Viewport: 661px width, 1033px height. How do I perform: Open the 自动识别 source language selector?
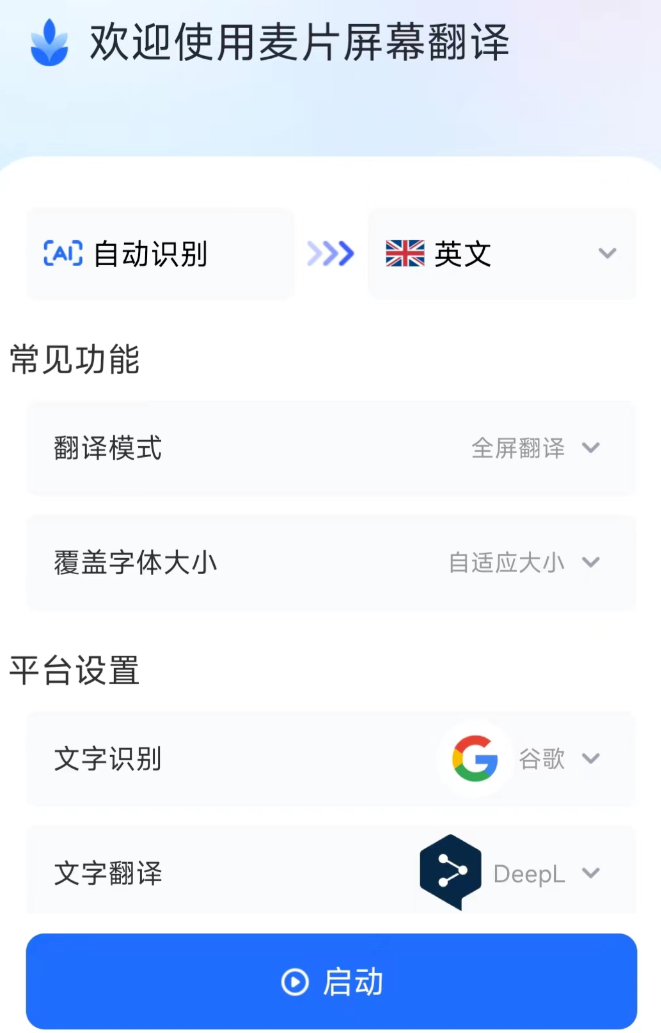click(x=160, y=254)
